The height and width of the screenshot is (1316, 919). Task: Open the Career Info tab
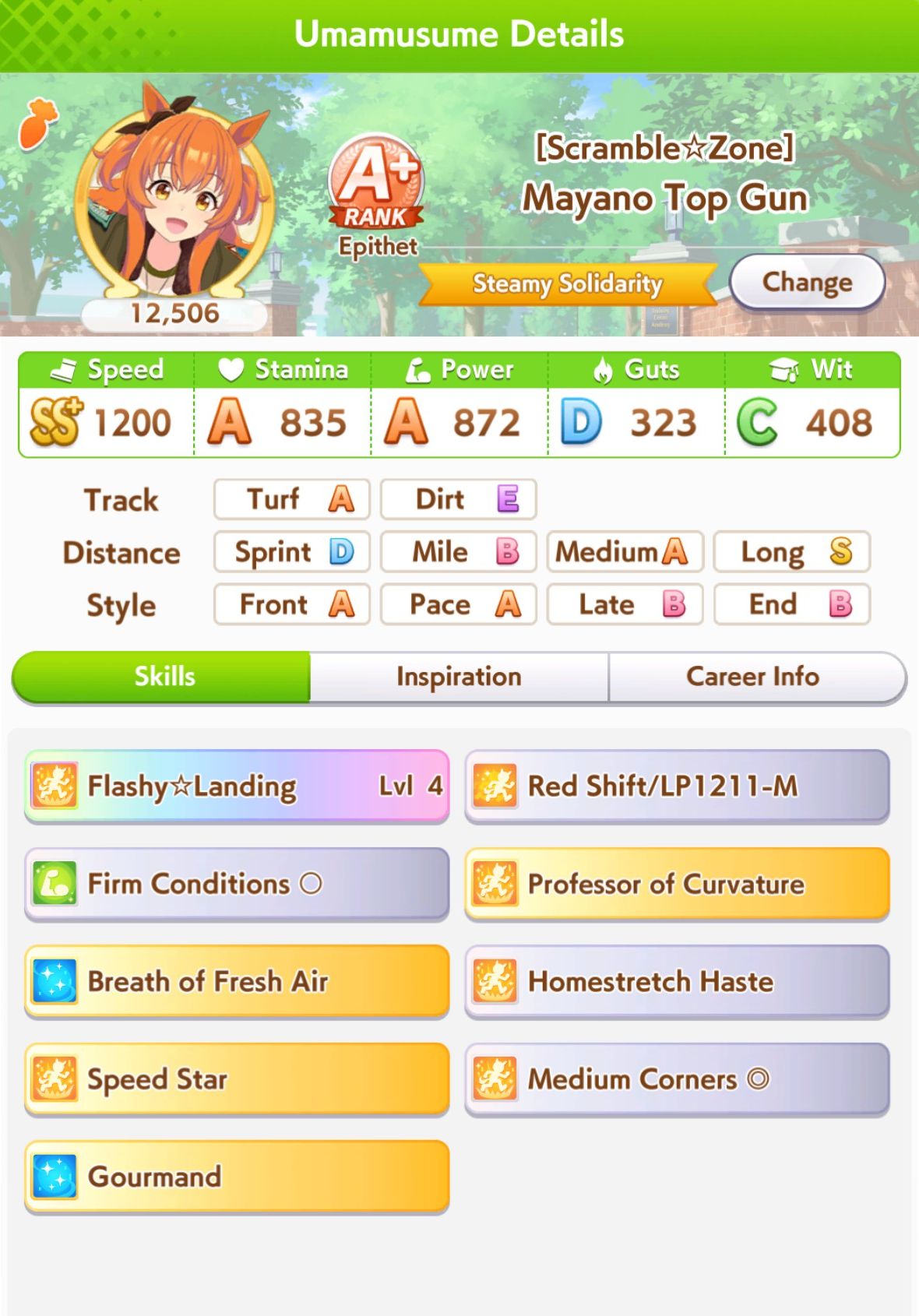[752, 677]
